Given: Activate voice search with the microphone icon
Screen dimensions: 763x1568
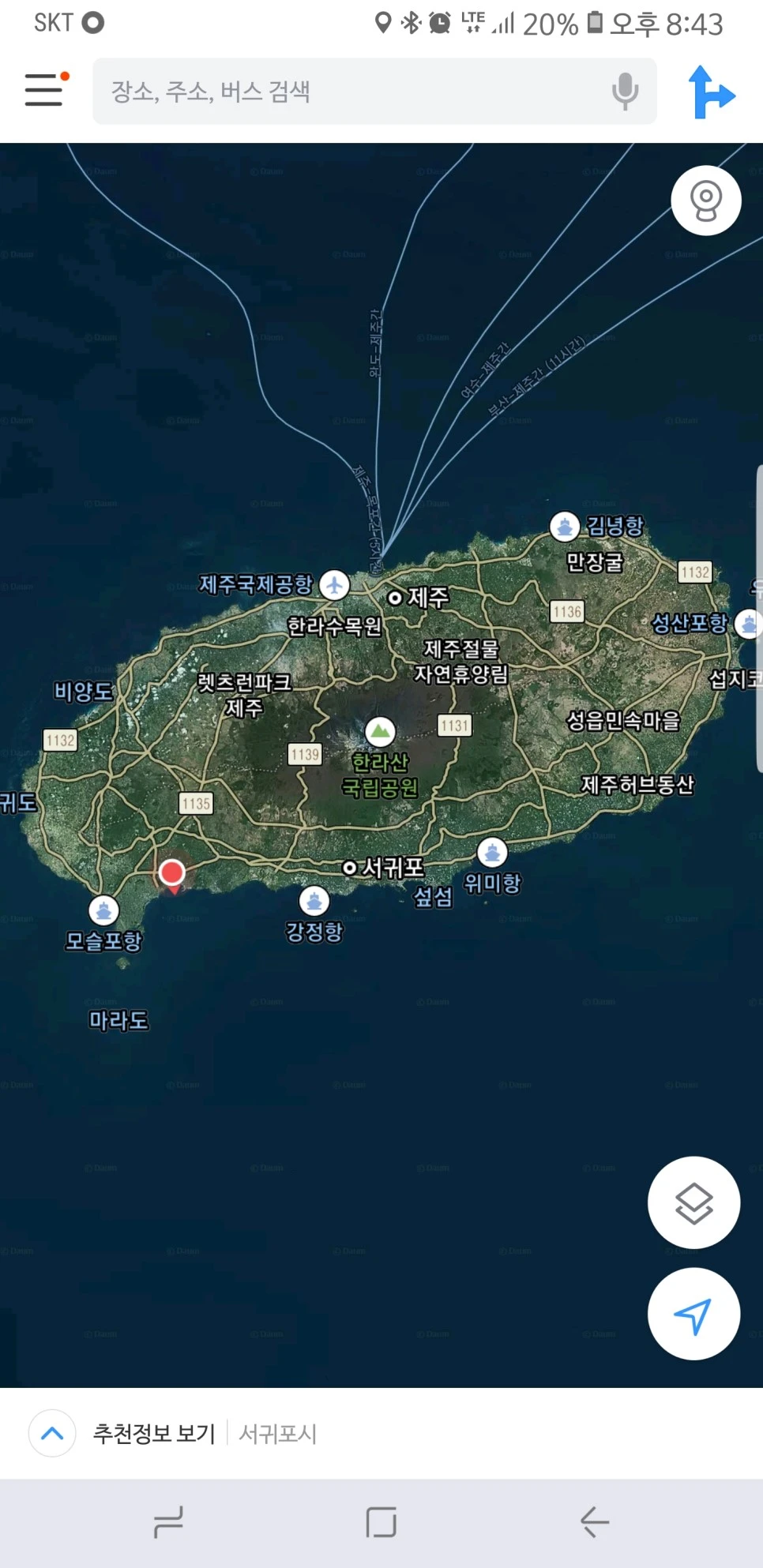Looking at the screenshot, I should click(x=623, y=92).
